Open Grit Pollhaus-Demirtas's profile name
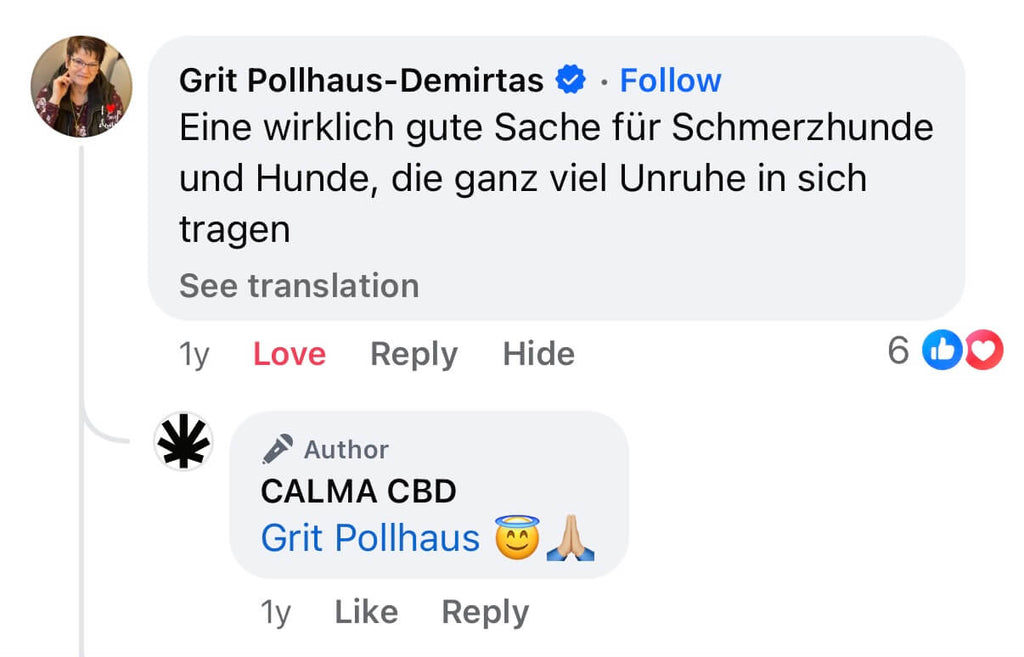Screen dimensions: 1024x657 (361, 80)
